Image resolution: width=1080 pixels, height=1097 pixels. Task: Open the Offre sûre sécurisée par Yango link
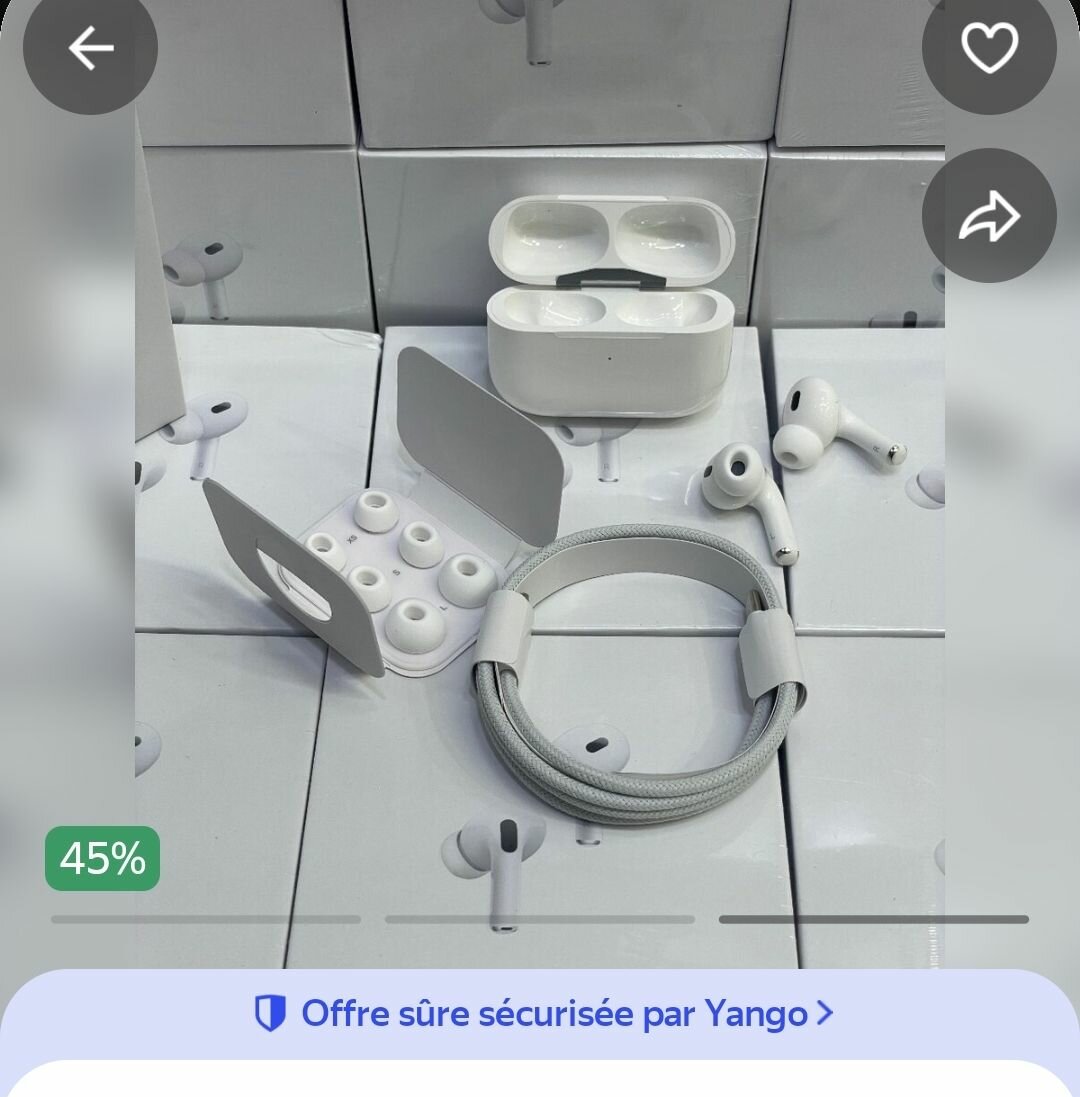pyautogui.click(x=543, y=1013)
